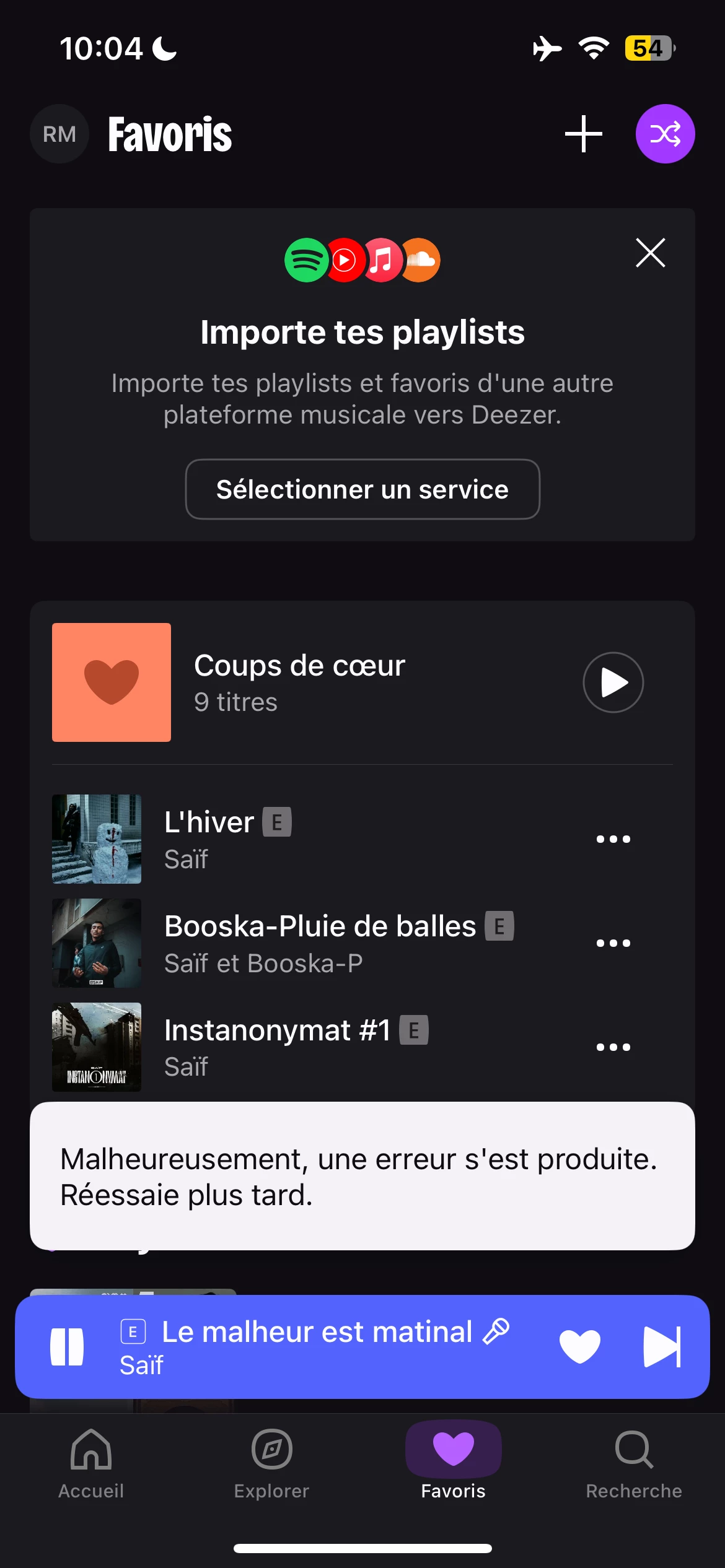
Task: Open more options for Instanonymat #1
Action: click(x=613, y=1047)
